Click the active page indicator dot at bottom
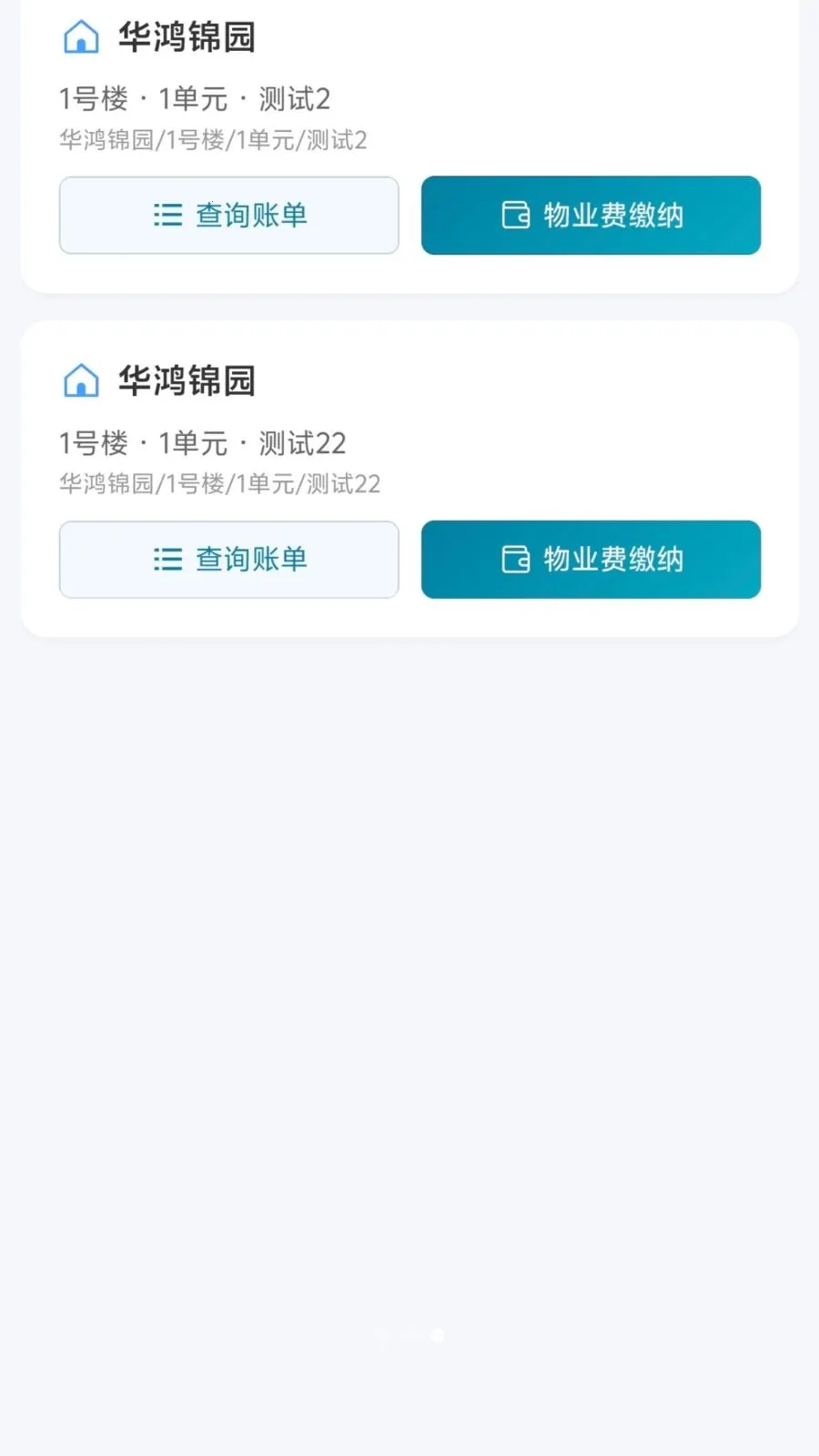The width and height of the screenshot is (819, 1456). point(437,1335)
